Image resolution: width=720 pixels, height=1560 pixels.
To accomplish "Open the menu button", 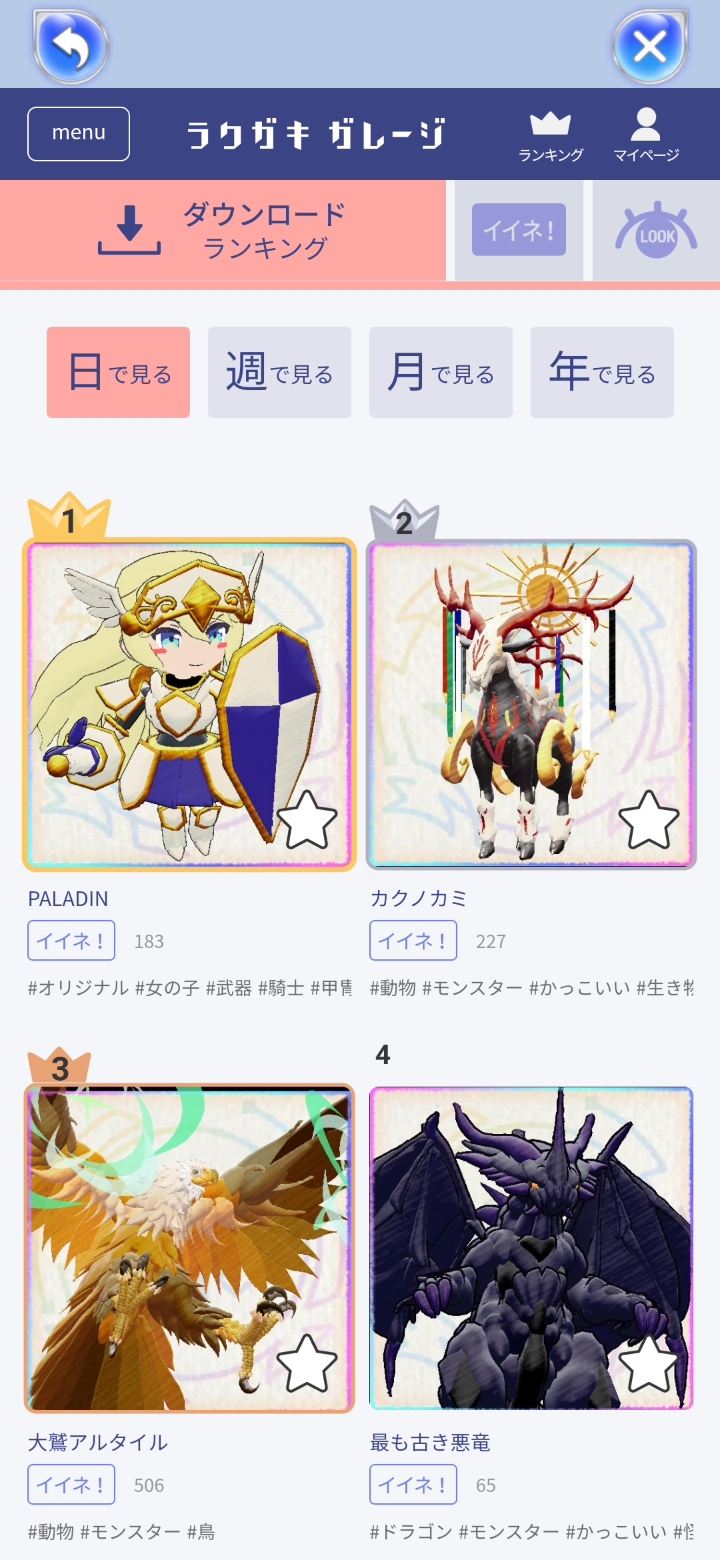I will [79, 134].
